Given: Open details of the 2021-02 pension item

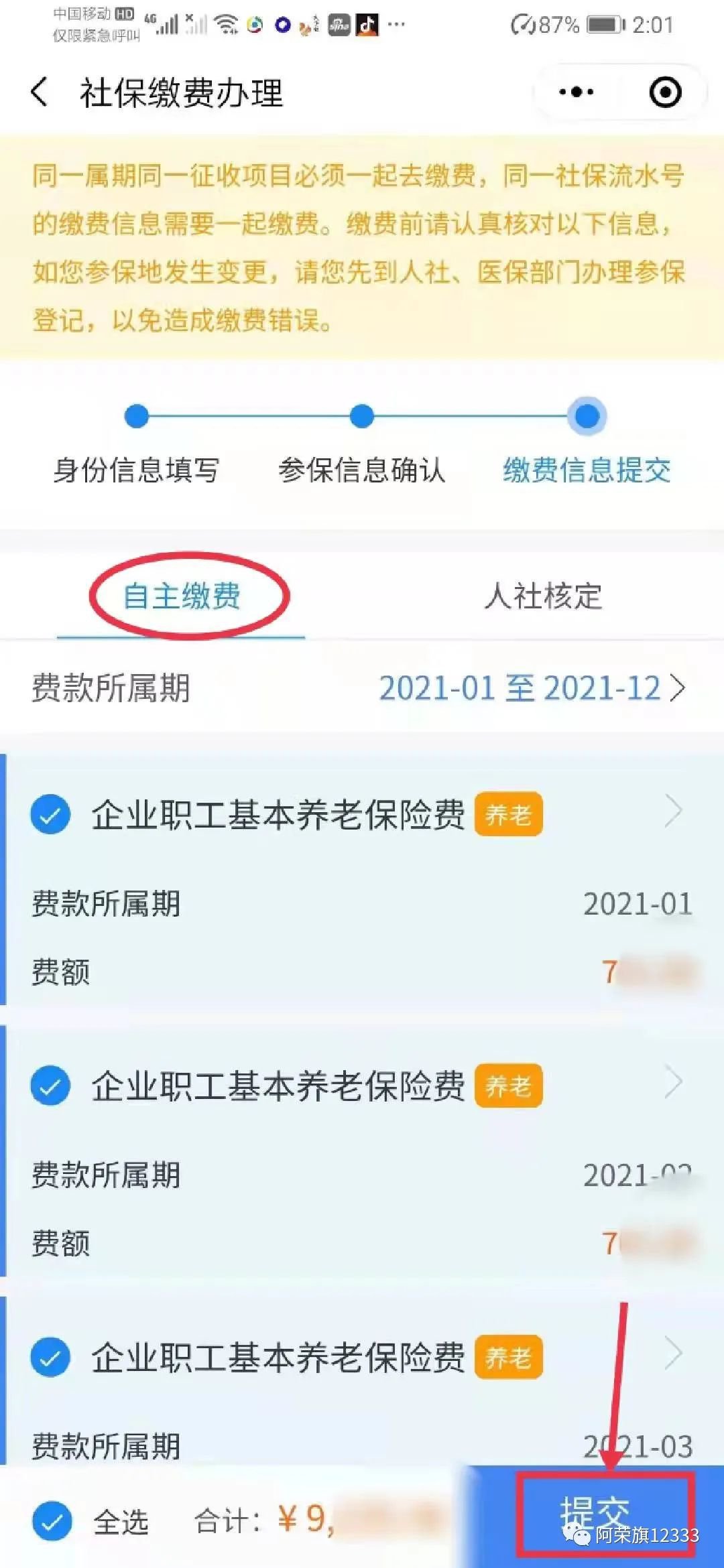Looking at the screenshot, I should 673,1083.
